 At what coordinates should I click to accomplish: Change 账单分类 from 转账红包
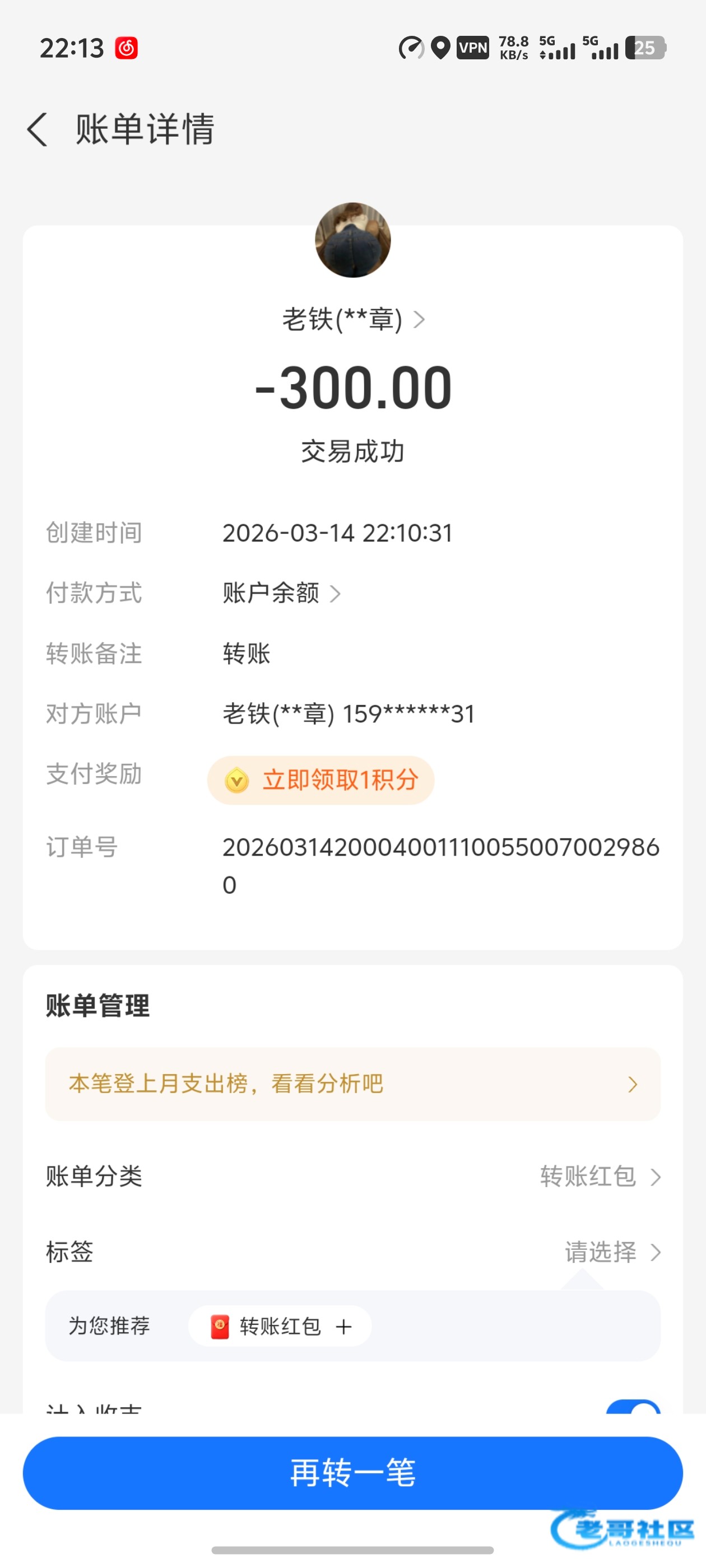pos(600,1176)
